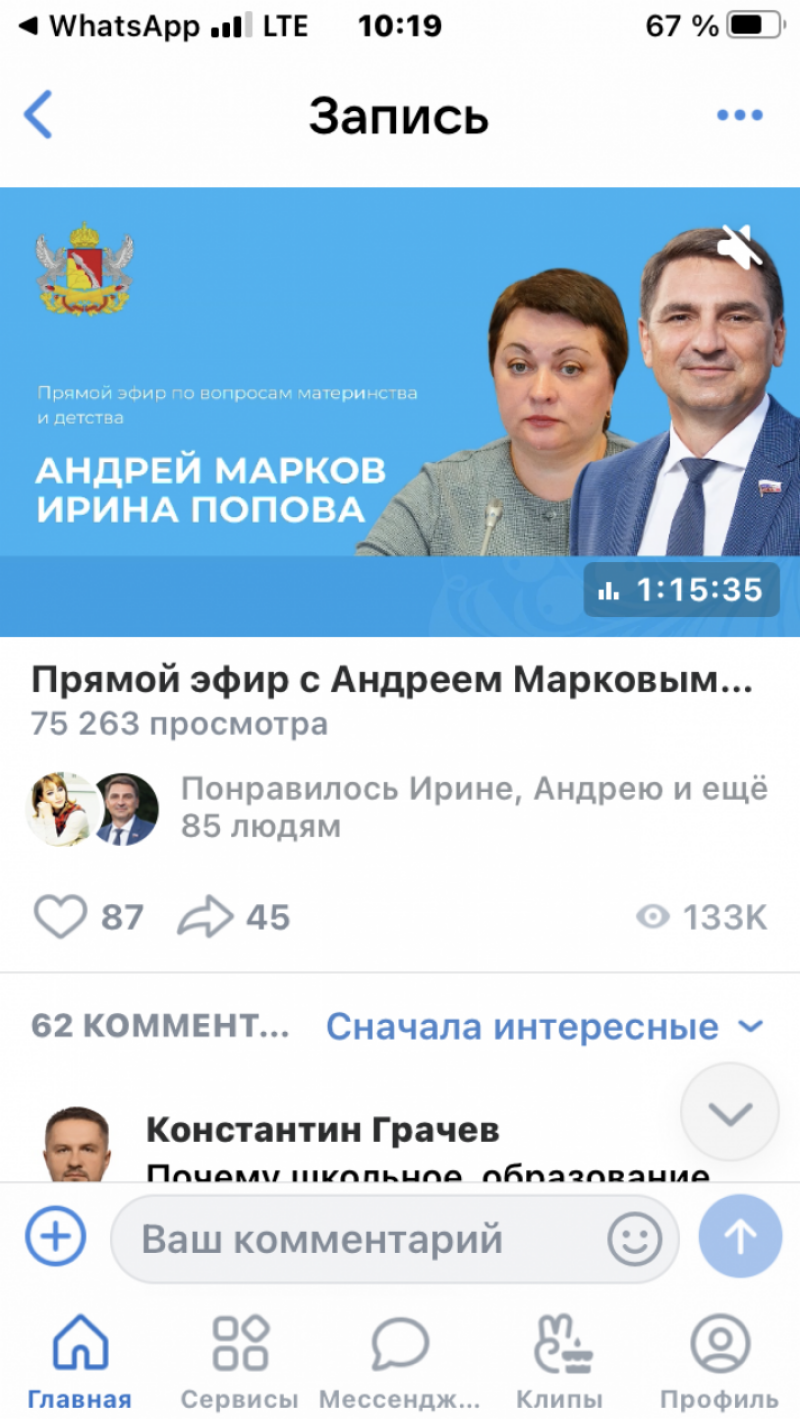
Task: Unmute the video sound
Action: 741,245
